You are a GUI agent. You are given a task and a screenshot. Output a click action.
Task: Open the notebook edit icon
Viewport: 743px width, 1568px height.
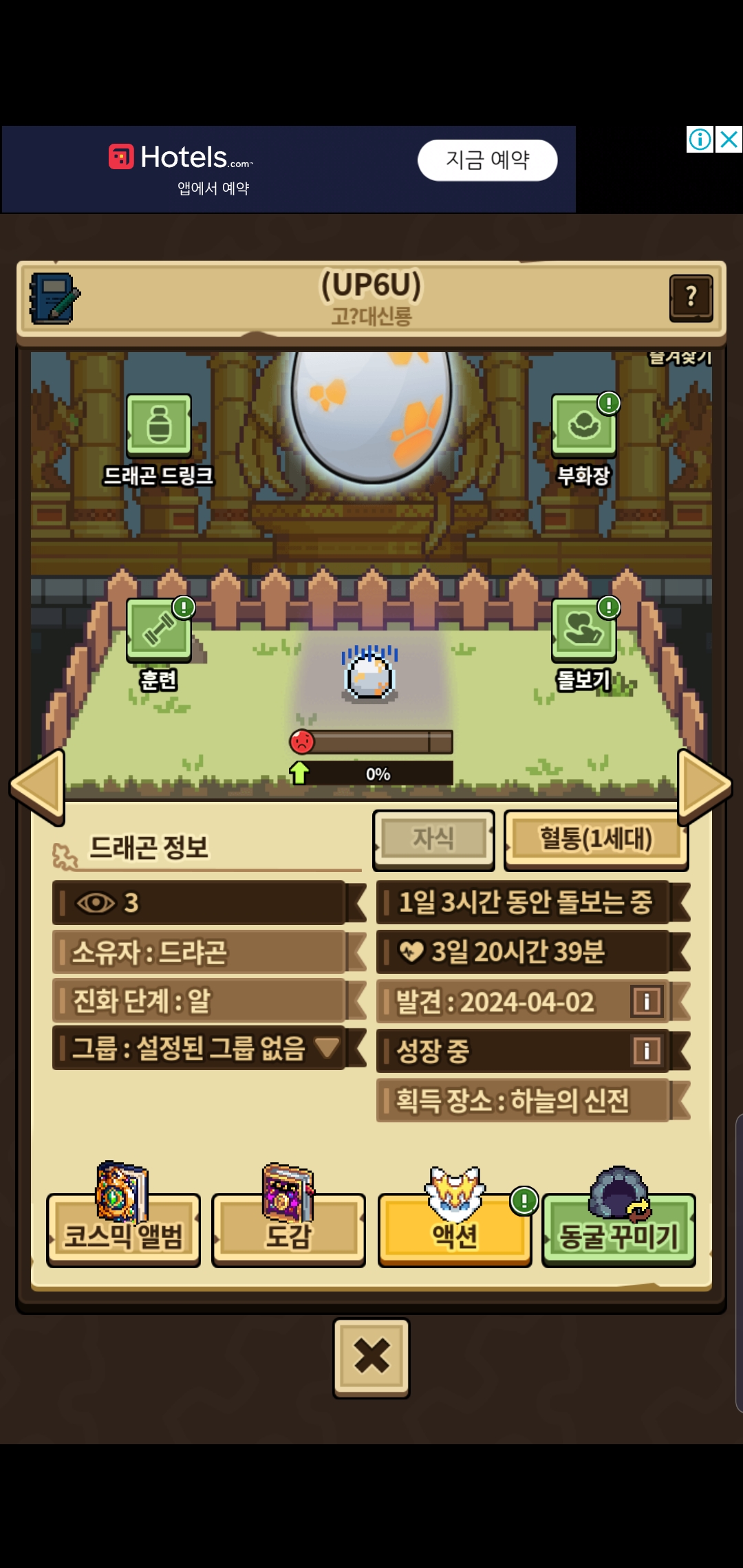pos(54,298)
